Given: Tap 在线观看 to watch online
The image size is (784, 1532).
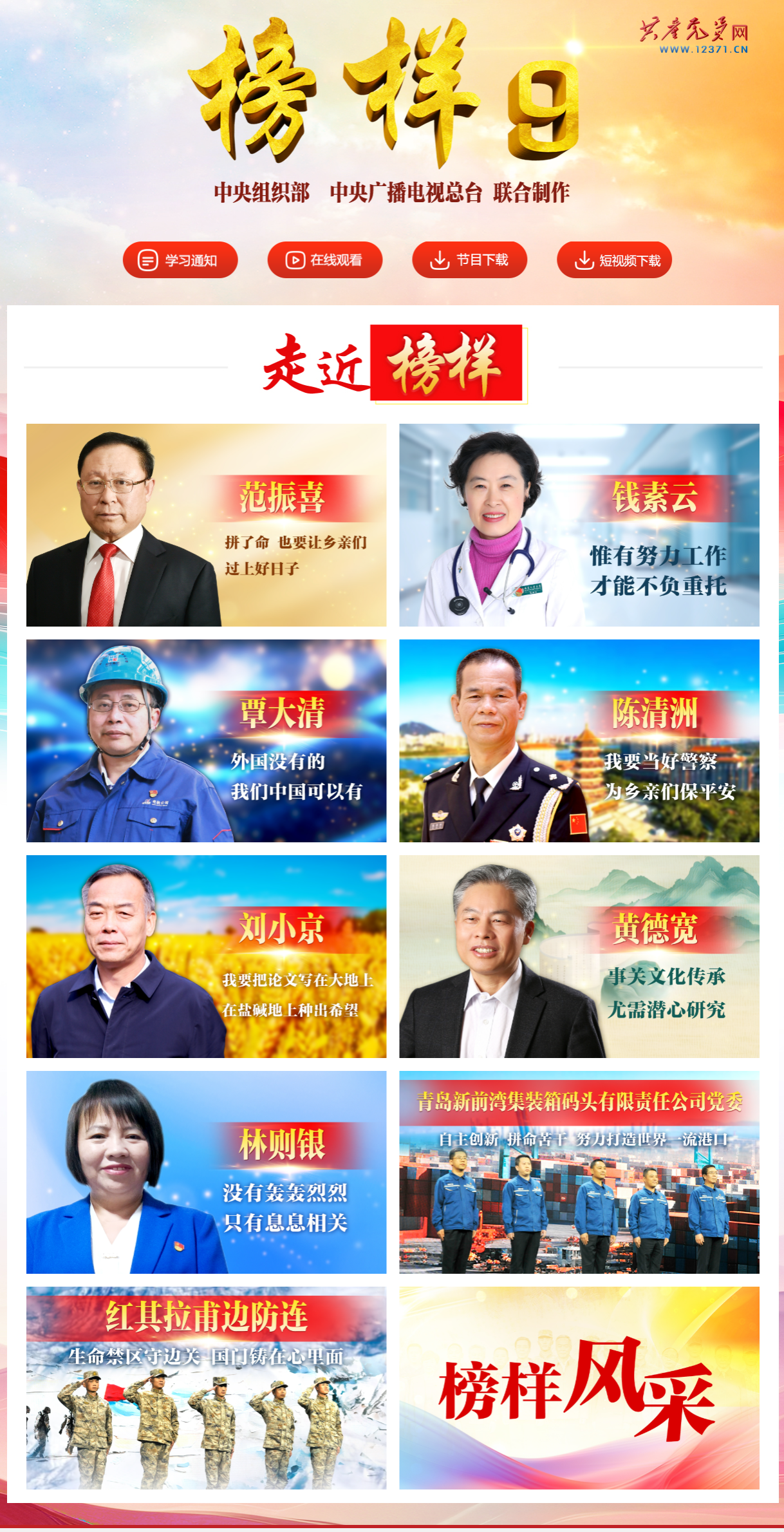Looking at the screenshot, I should (325, 260).
